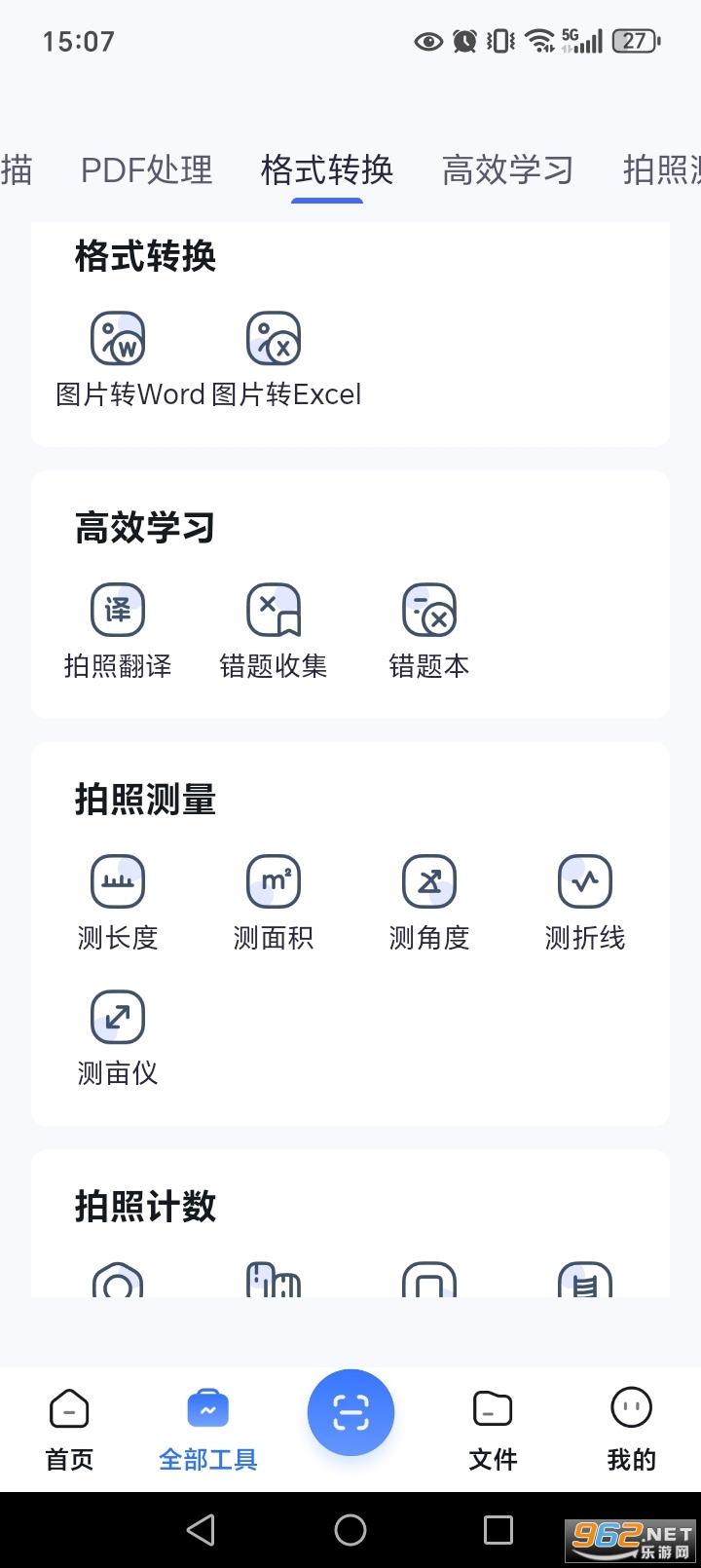The width and height of the screenshot is (701, 1568).
Task: Switch to the 高效学习 tab
Action: pyautogui.click(x=507, y=170)
